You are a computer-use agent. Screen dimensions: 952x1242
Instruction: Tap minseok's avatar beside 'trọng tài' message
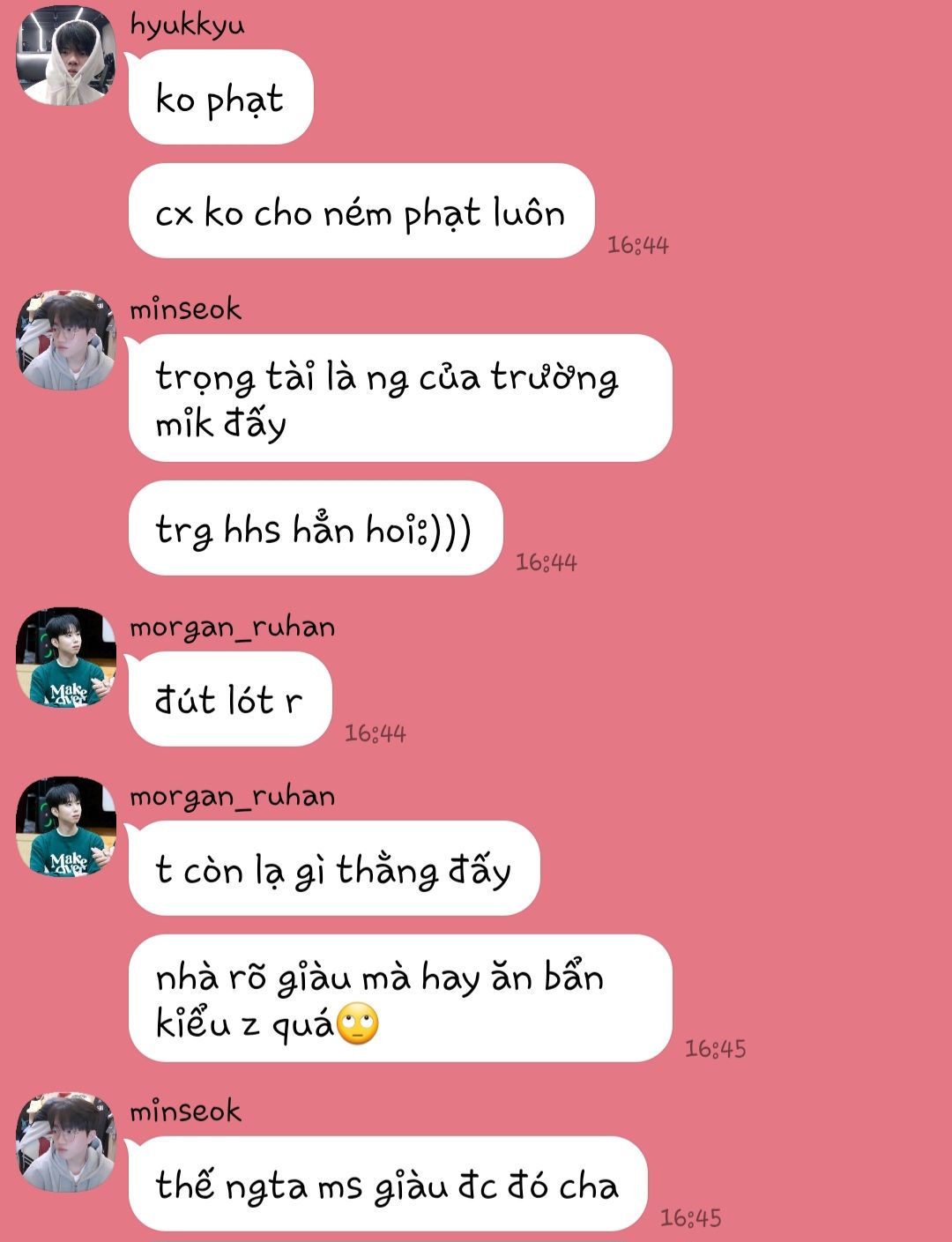click(66, 340)
